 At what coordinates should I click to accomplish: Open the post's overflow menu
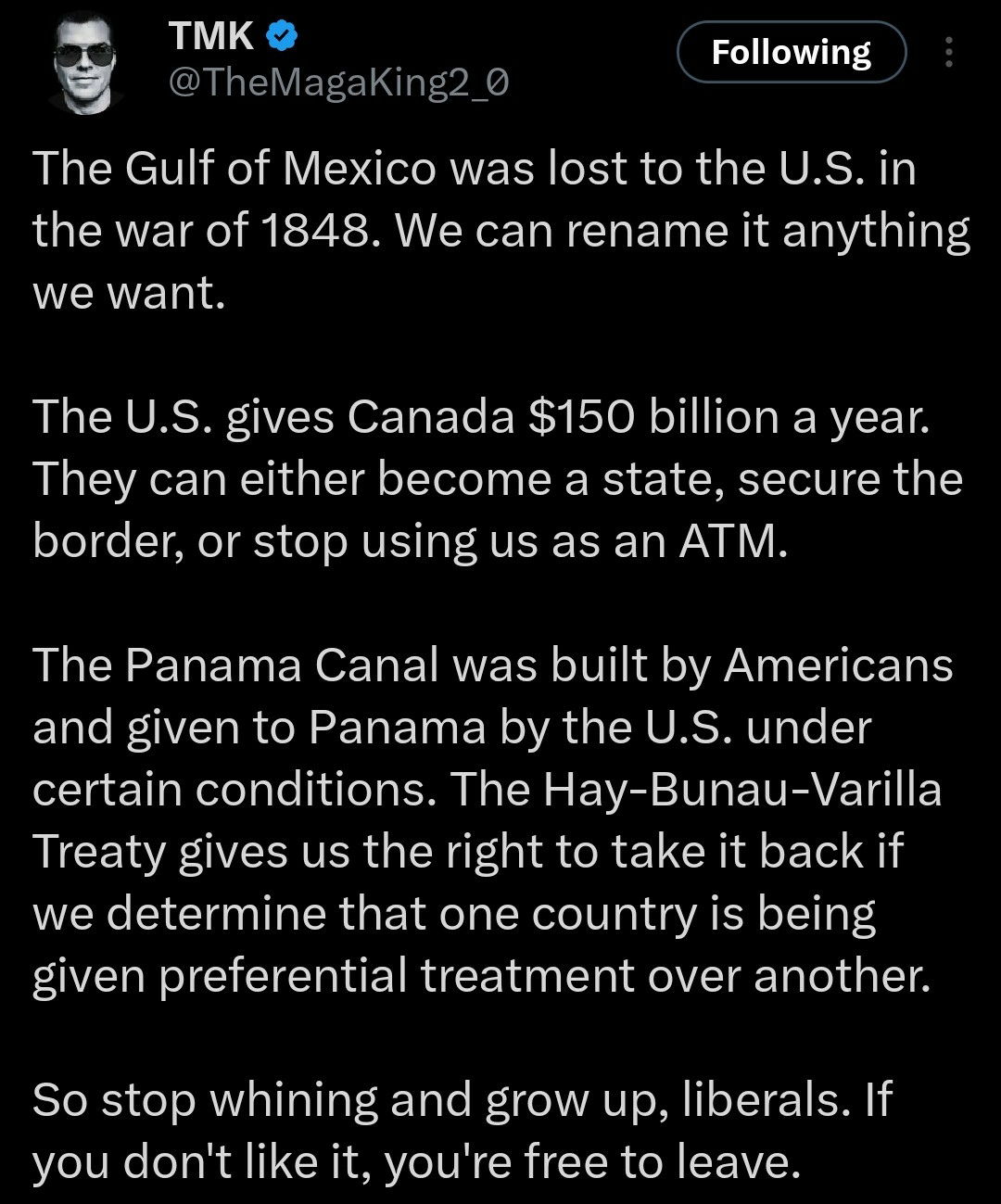pyautogui.click(x=947, y=53)
